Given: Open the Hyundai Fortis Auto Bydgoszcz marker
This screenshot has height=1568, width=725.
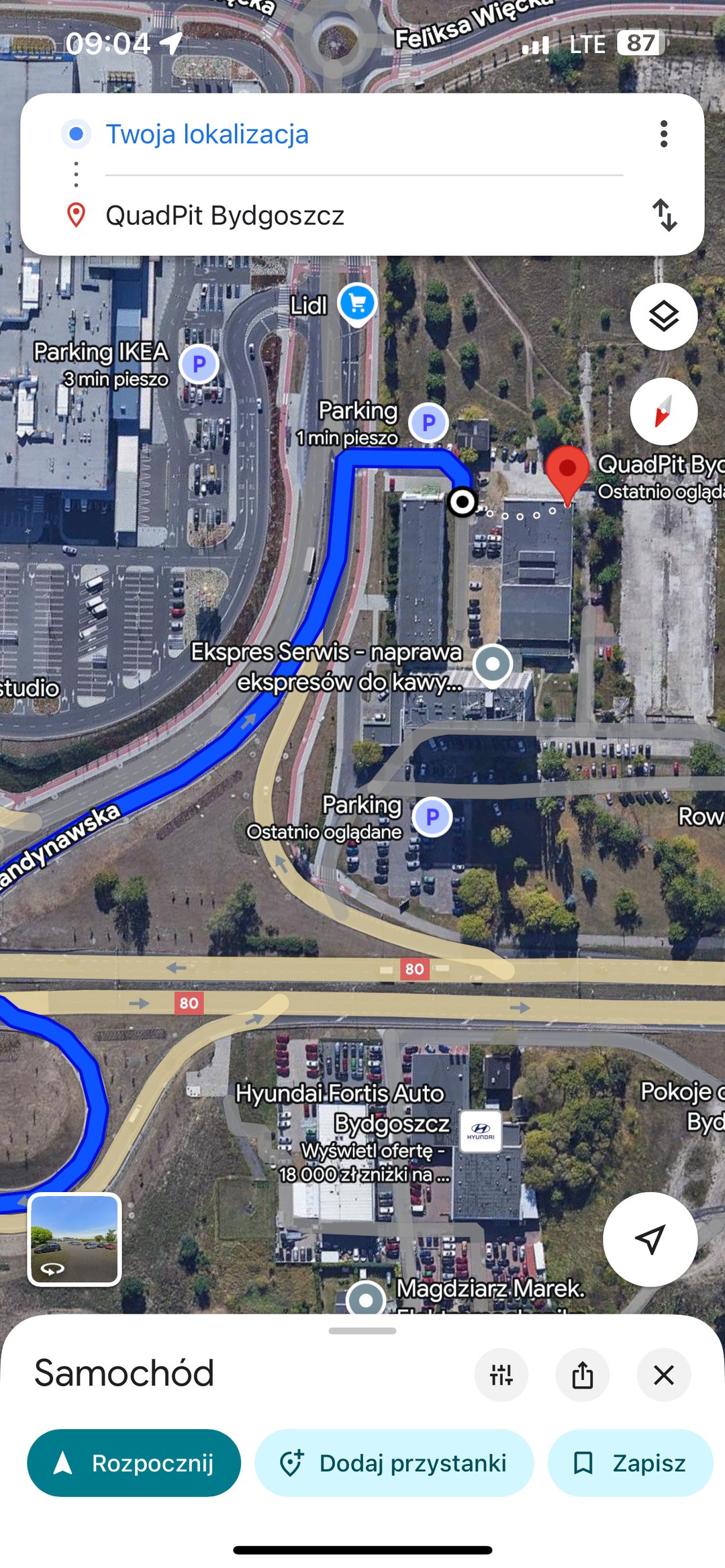Looking at the screenshot, I should point(481,1130).
